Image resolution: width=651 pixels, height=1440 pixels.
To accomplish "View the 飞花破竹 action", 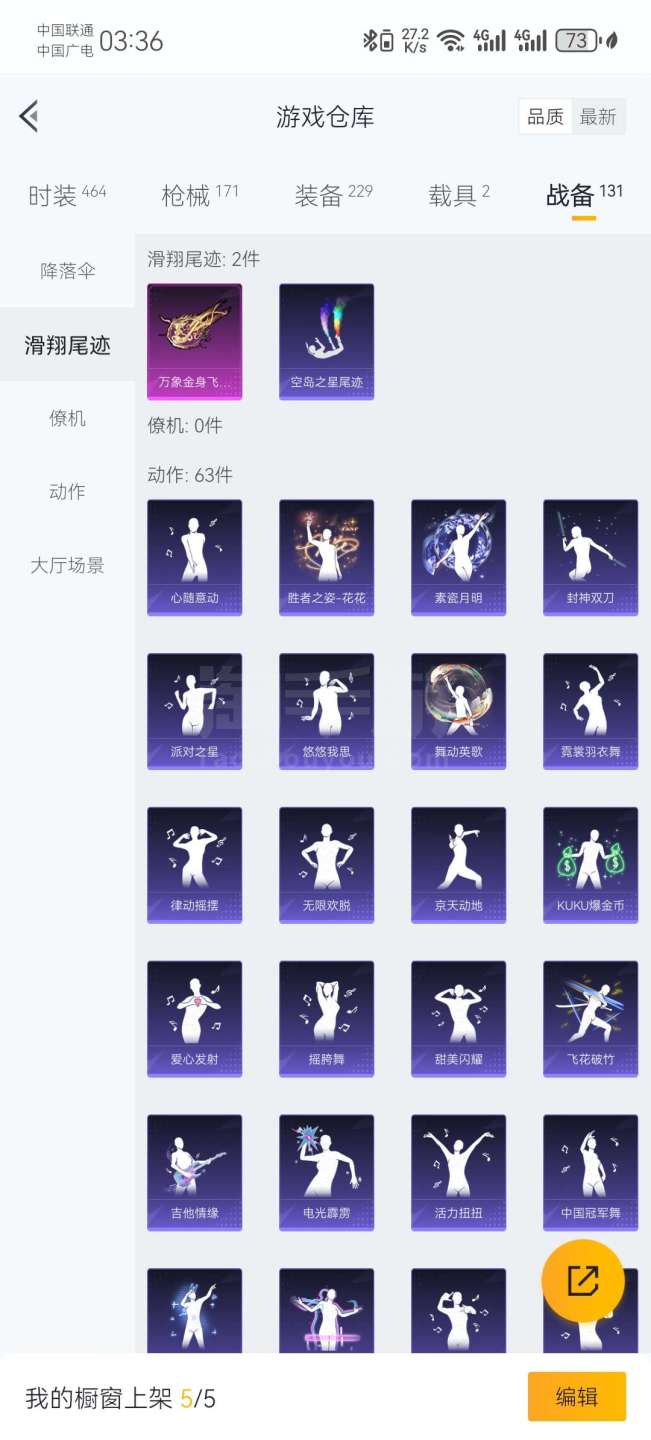I will point(590,1019).
